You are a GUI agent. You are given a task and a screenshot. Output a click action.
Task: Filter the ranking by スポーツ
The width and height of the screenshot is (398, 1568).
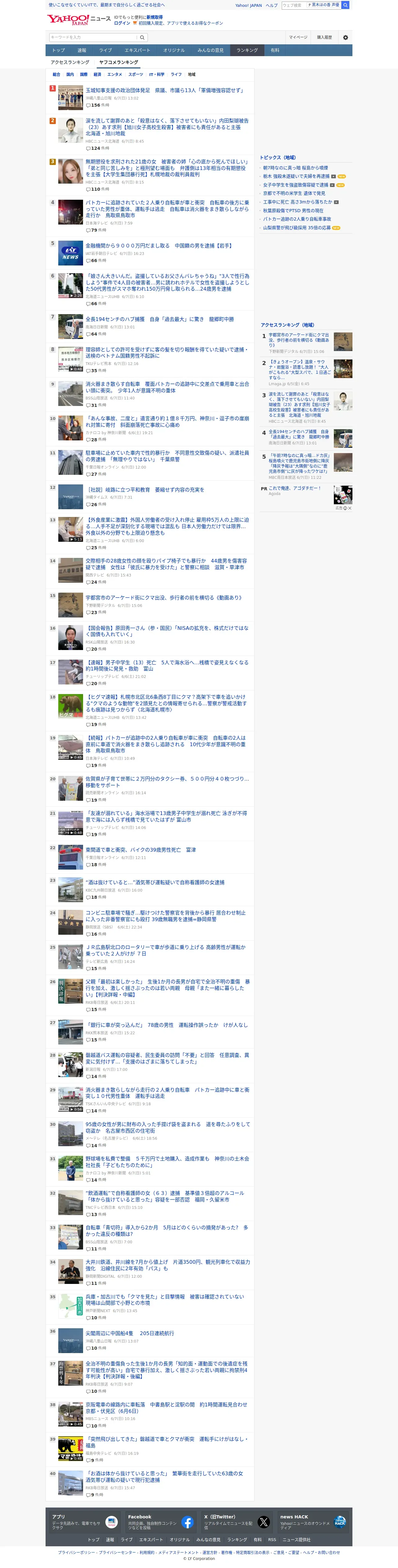pos(136,74)
